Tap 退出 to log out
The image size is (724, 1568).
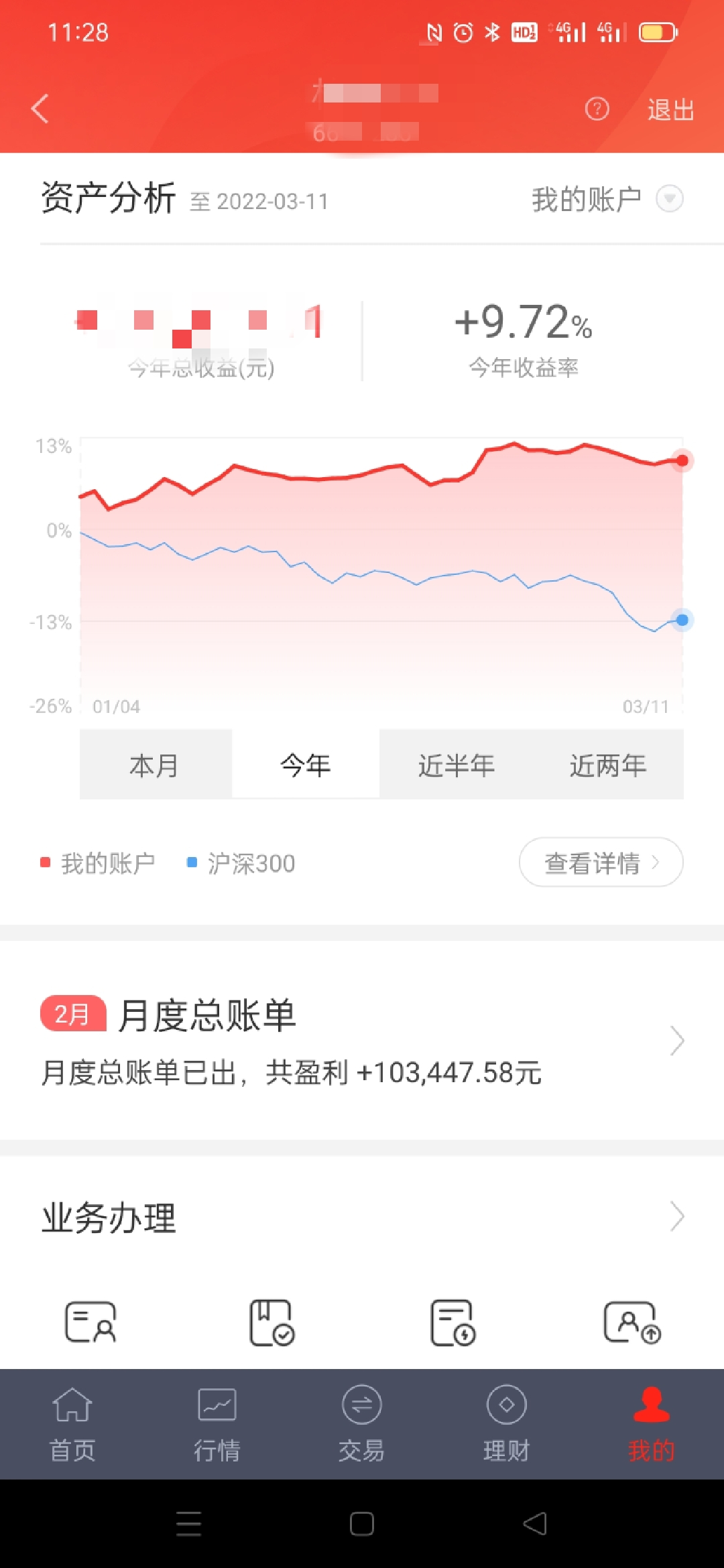point(670,110)
